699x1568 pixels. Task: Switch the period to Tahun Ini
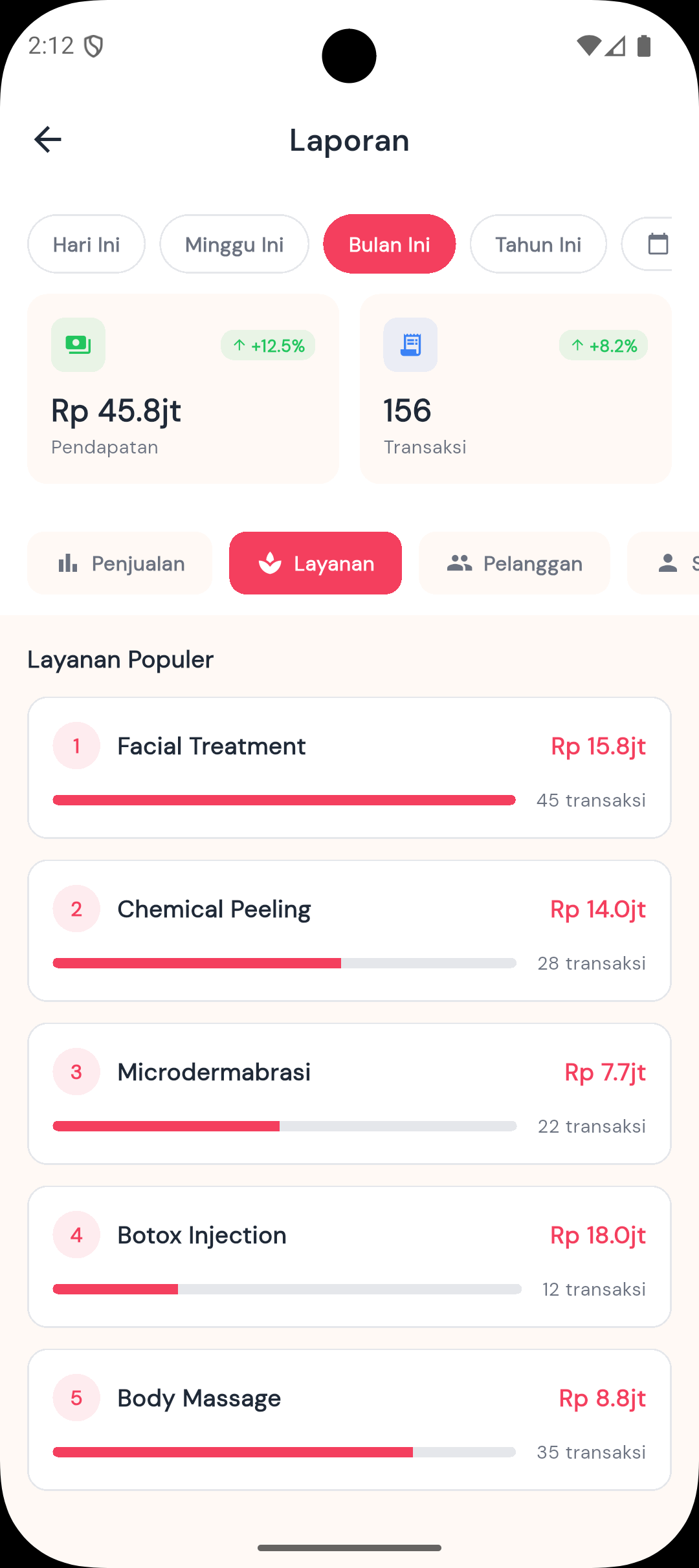click(538, 245)
